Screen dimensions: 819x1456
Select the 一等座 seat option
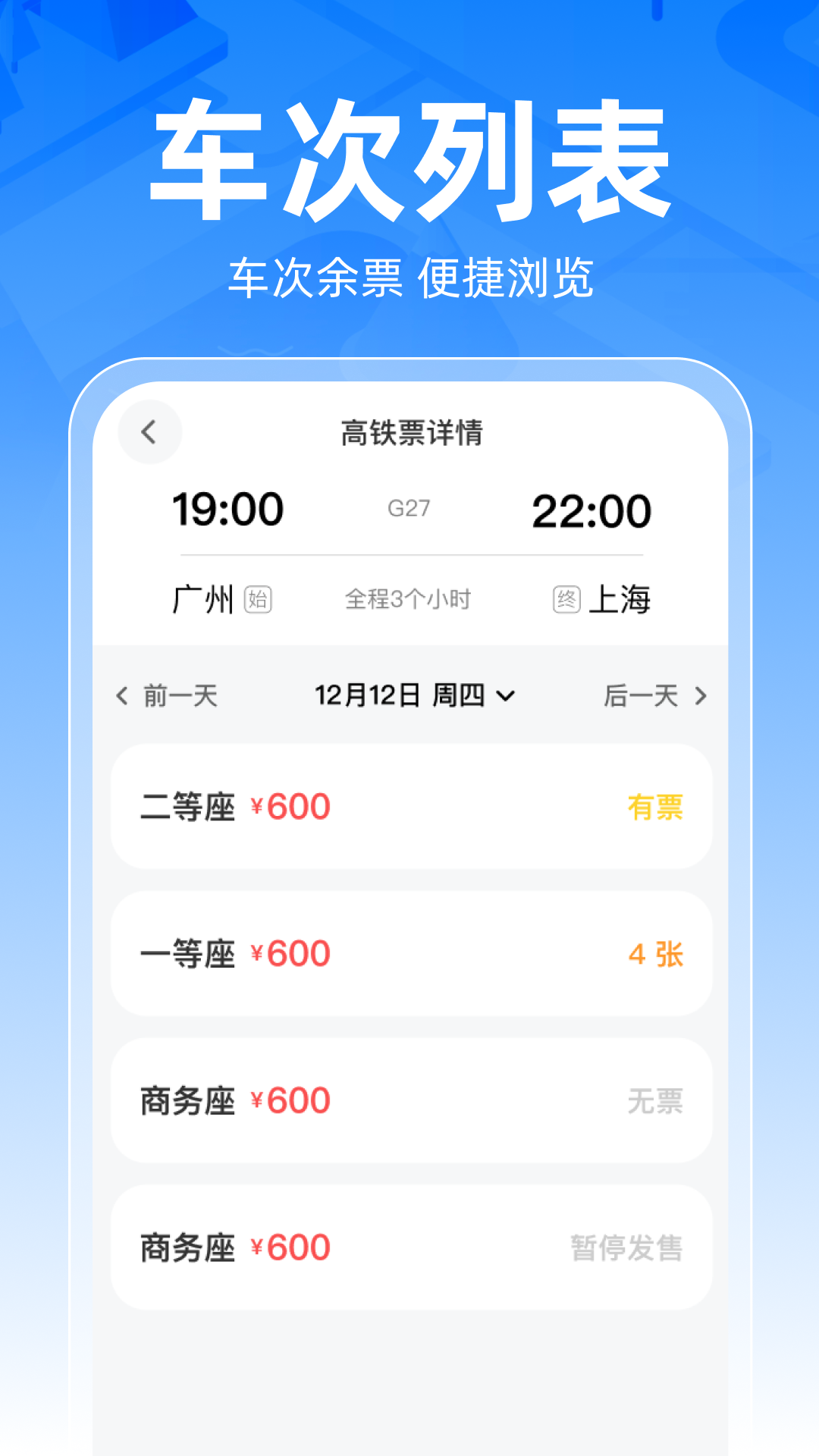pyautogui.click(x=409, y=952)
